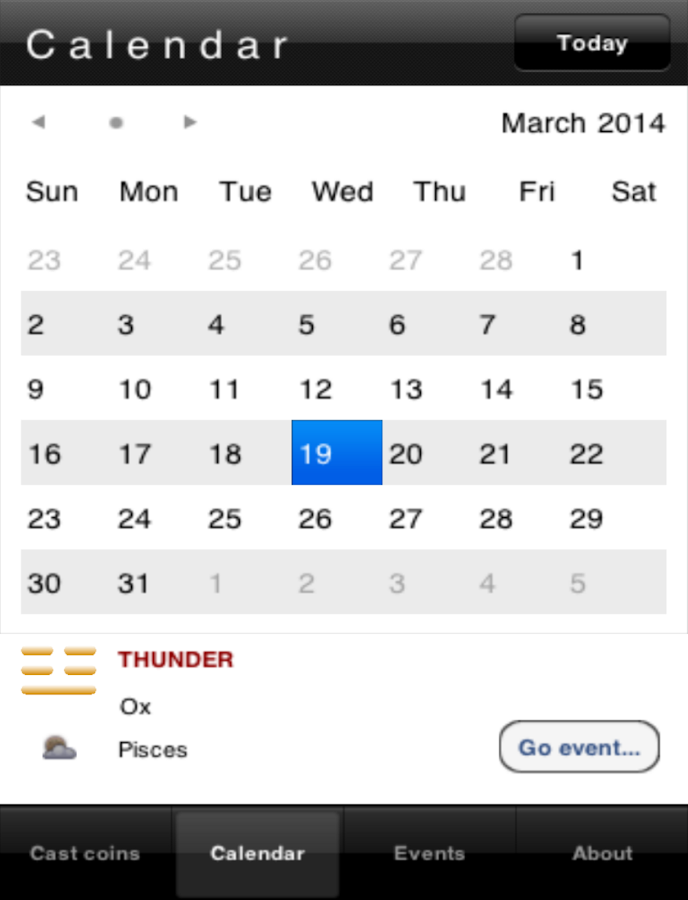Switch to the Cast coins tab

pos(86,853)
